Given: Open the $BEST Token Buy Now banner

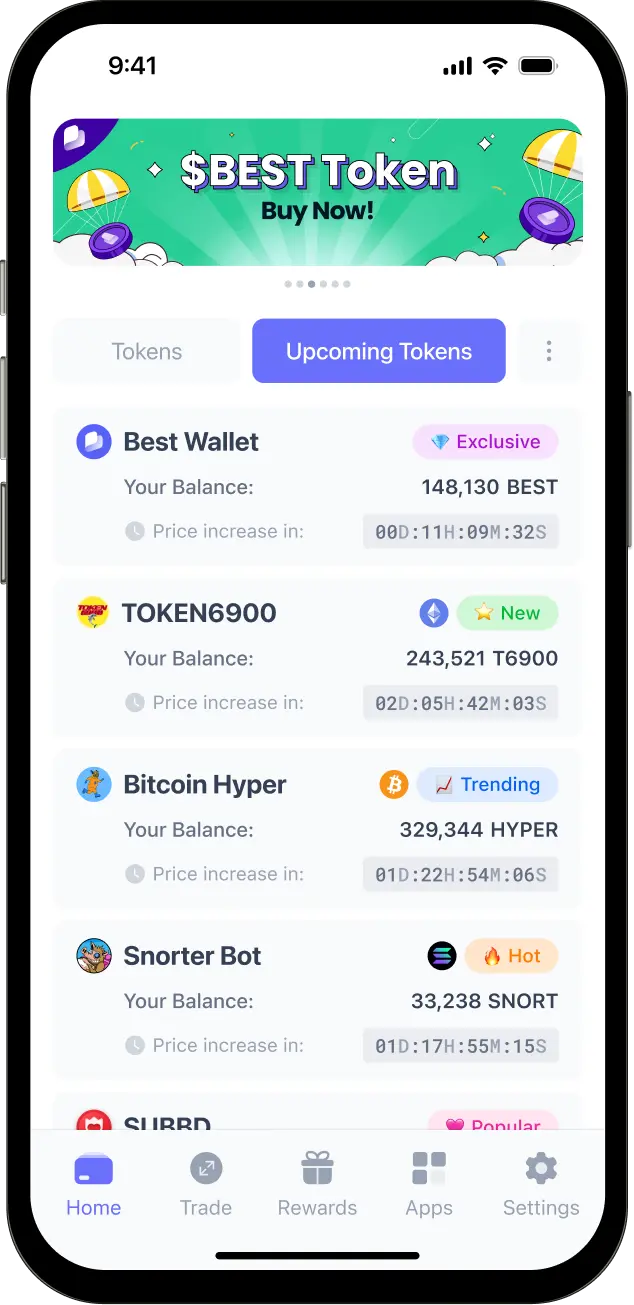Looking at the screenshot, I should click(317, 192).
